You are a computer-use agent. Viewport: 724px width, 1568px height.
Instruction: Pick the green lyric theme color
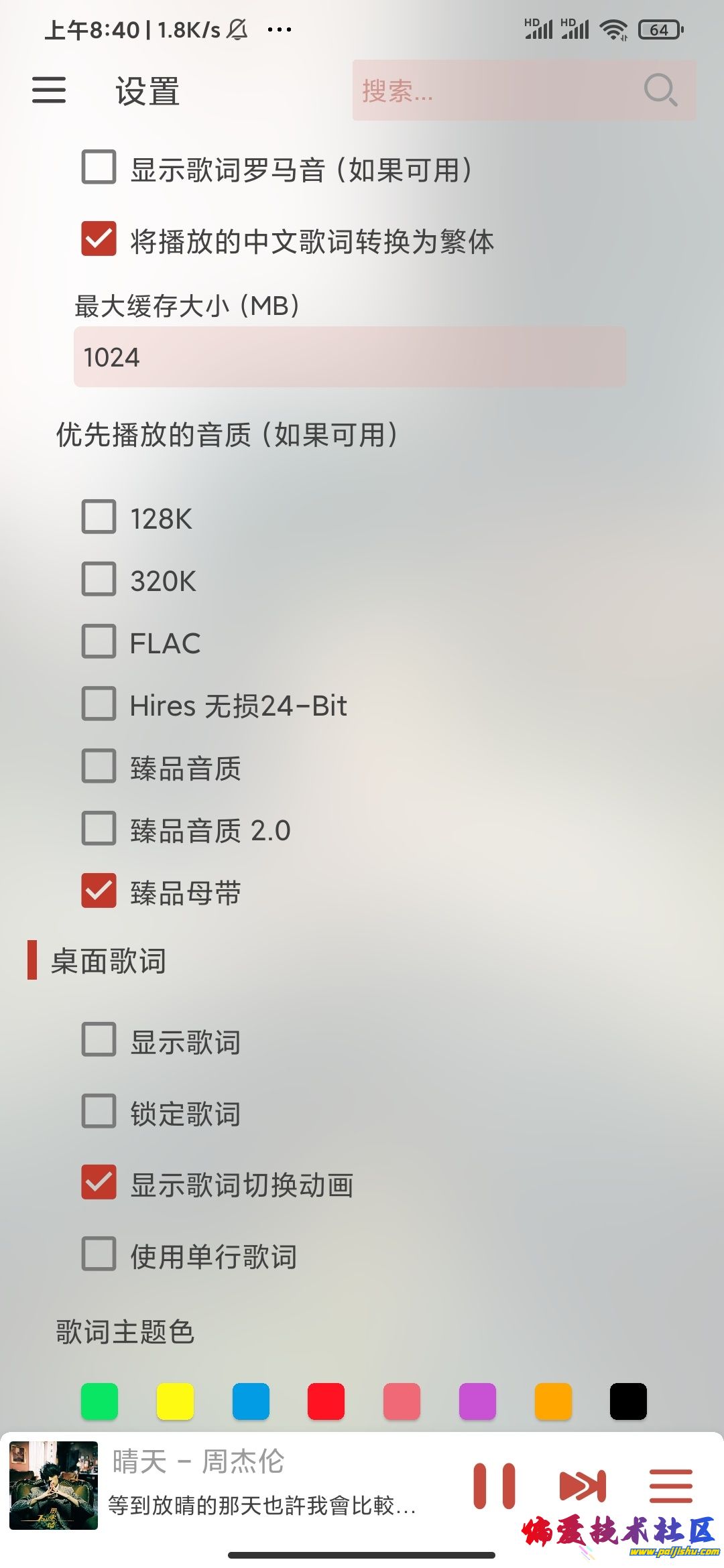(x=99, y=1401)
